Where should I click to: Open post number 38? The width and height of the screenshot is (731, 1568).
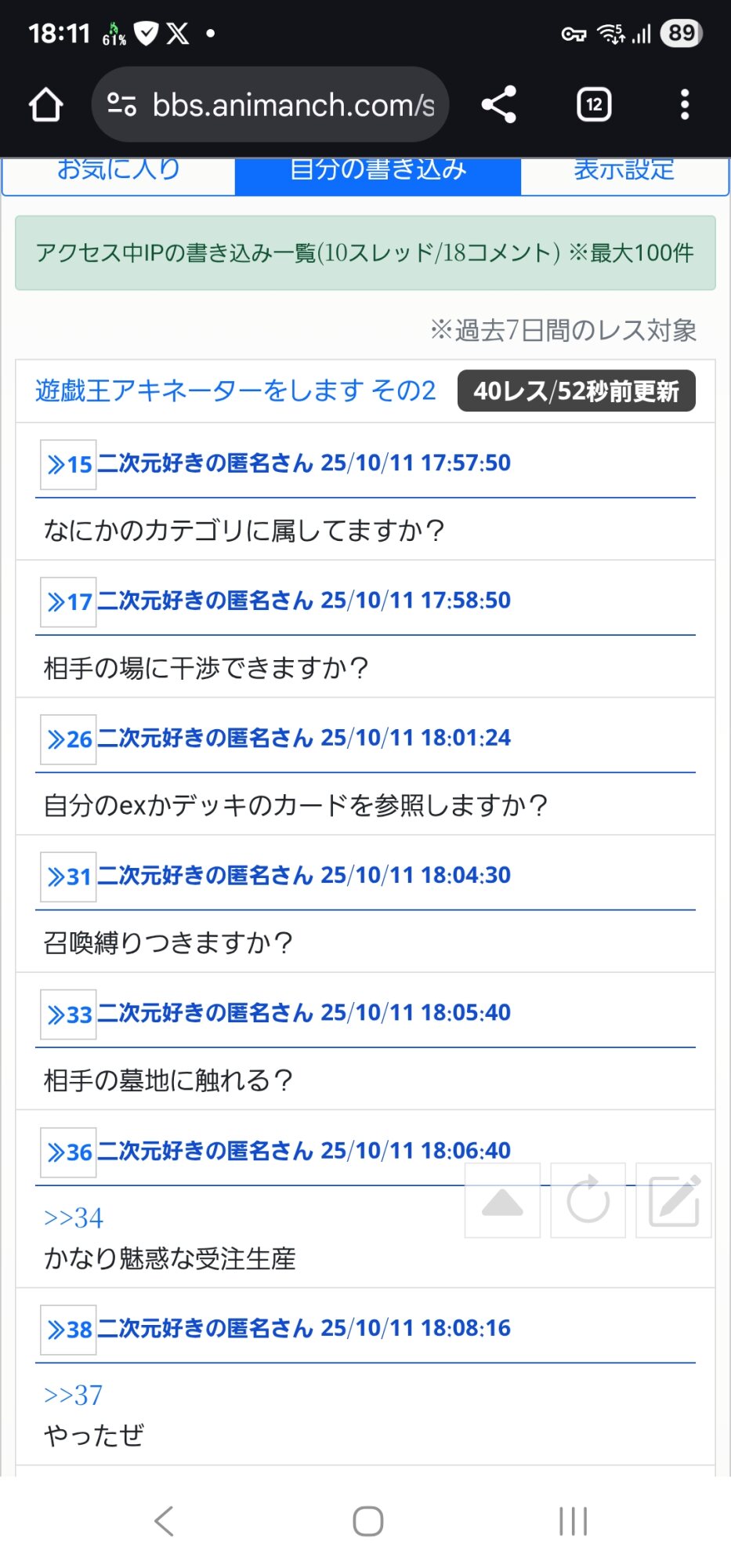pos(68,1330)
